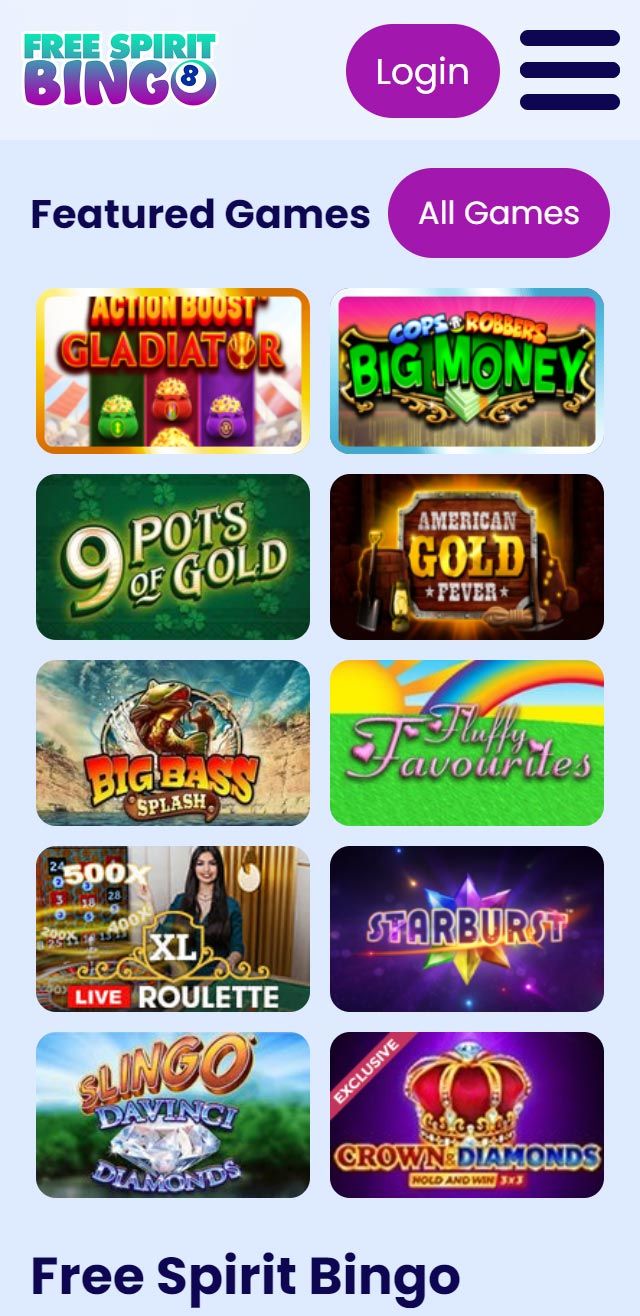Open Action Boost Gladiator game
Image resolution: width=640 pixels, height=1316 pixels.
pos(173,371)
